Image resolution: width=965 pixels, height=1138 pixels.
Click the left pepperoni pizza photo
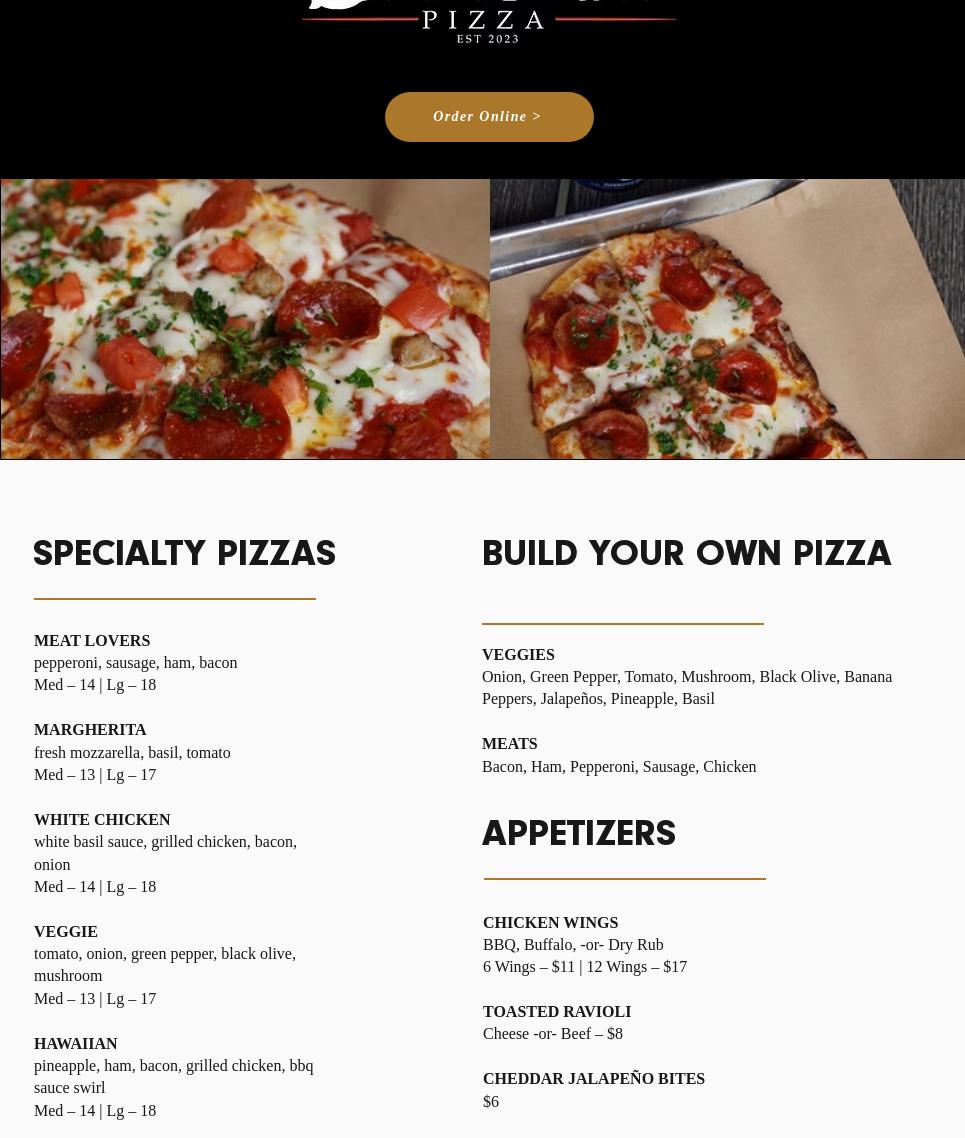[x=245, y=318]
